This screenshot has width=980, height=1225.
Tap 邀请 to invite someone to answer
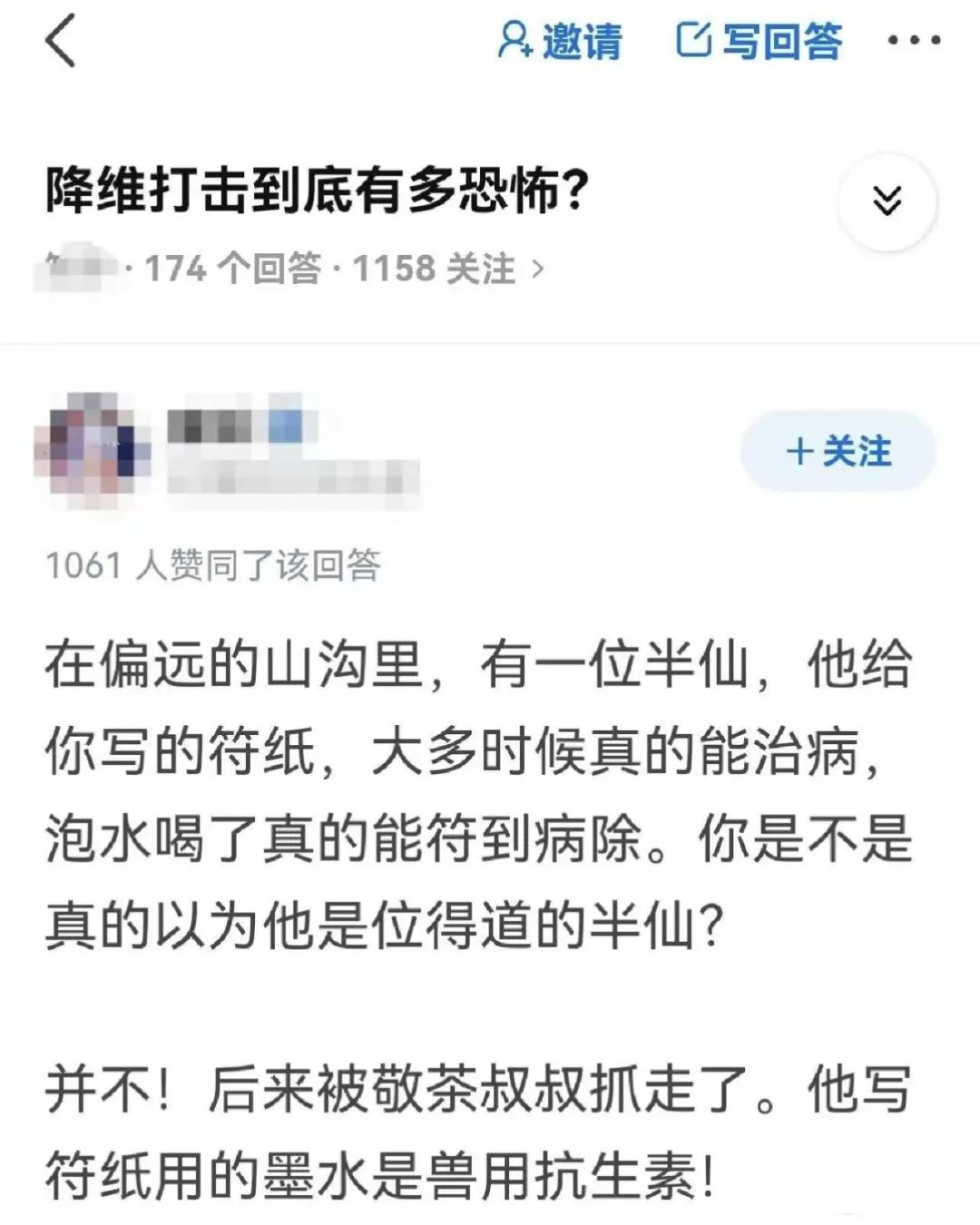tap(560, 42)
